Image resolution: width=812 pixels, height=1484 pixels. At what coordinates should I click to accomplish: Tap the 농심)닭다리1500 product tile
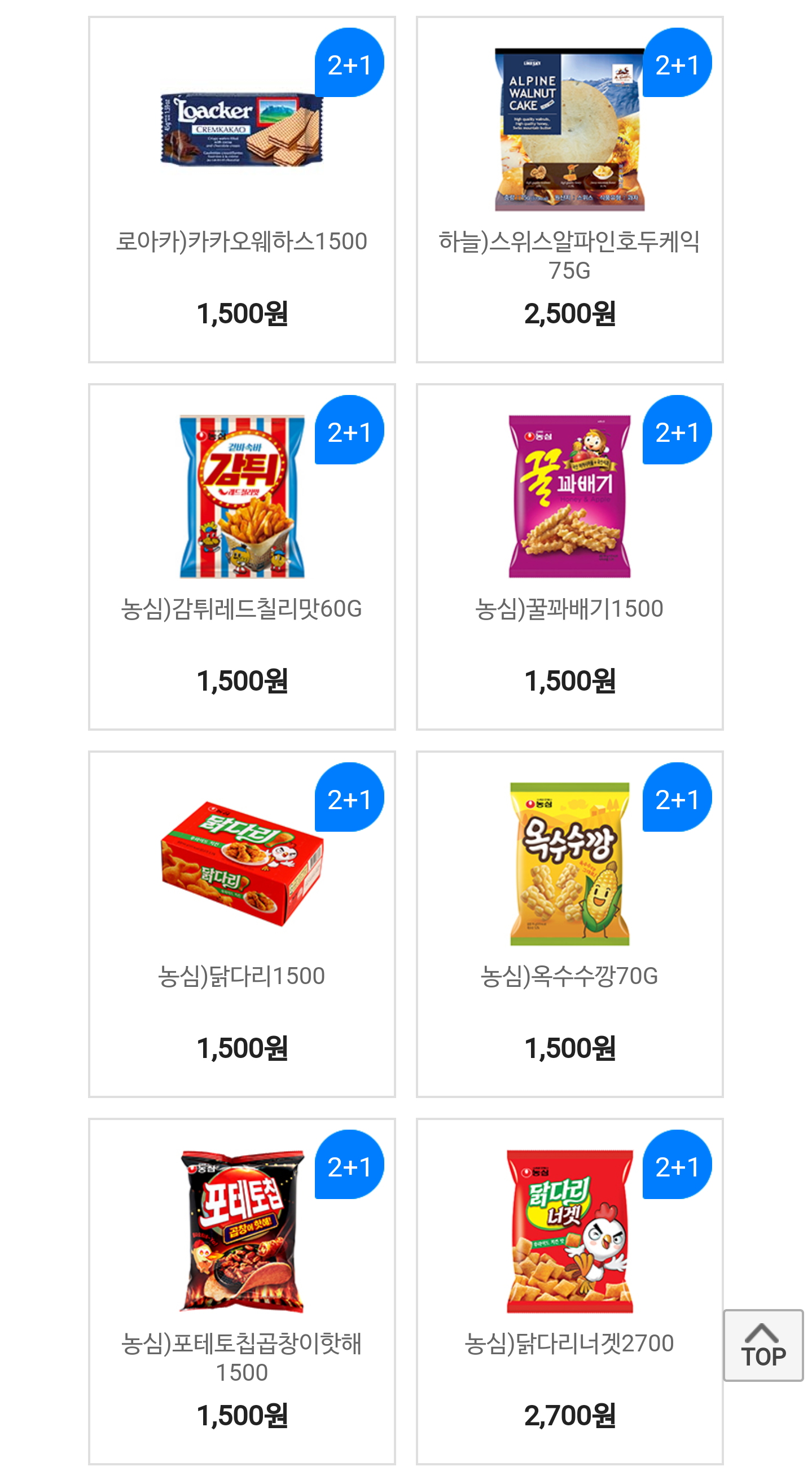242,924
